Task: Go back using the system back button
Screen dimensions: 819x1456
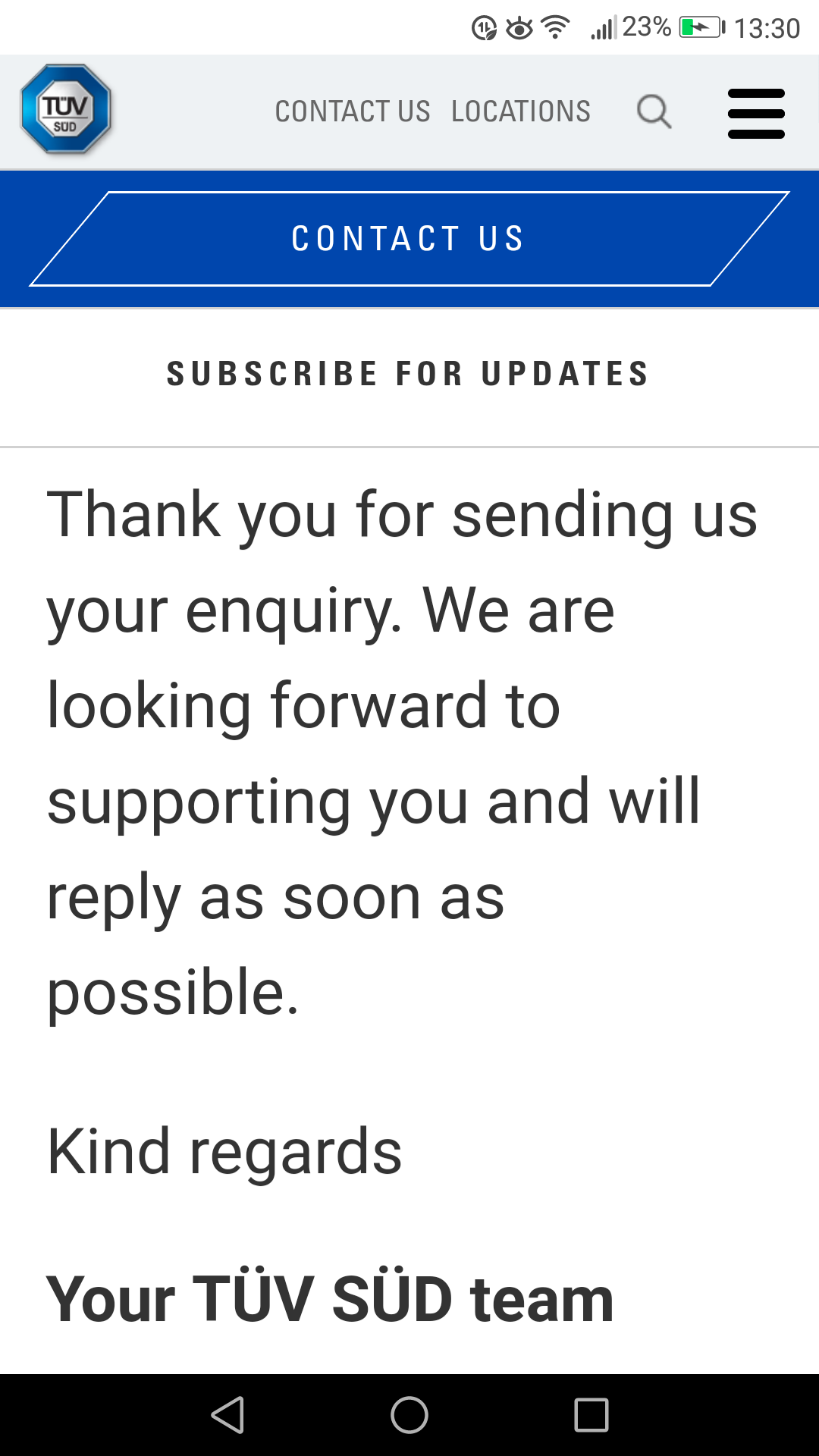Action: coord(227,1415)
